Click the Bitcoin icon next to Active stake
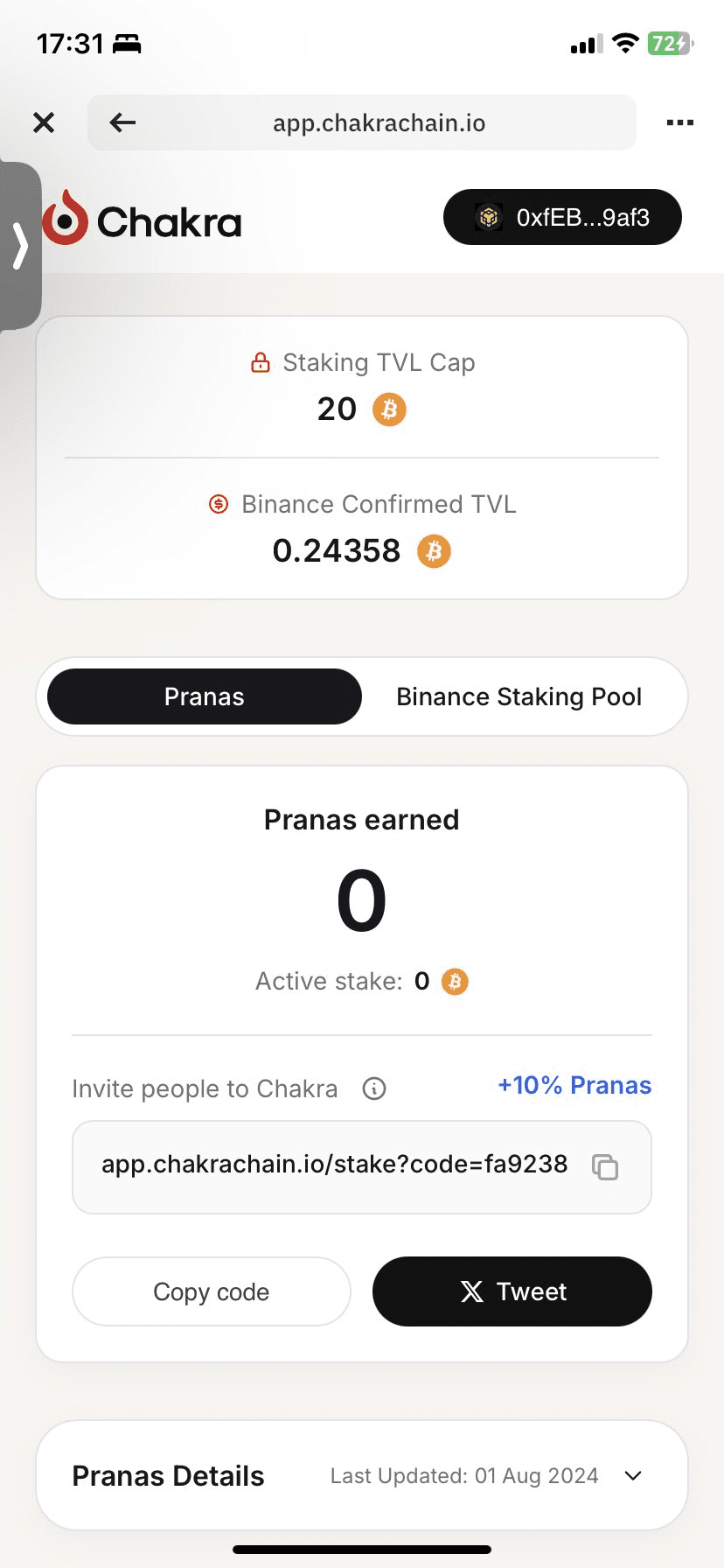 pos(454,982)
